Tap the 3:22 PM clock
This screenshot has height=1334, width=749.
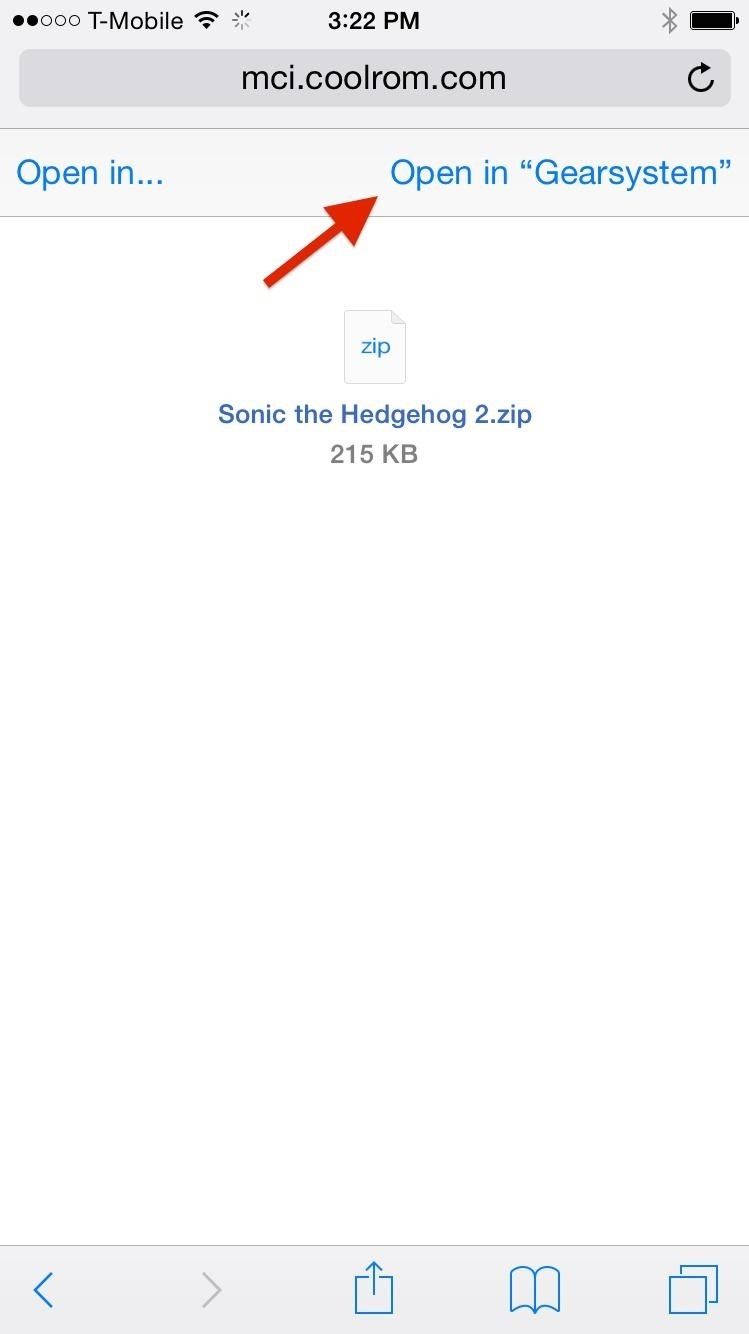pos(374,19)
